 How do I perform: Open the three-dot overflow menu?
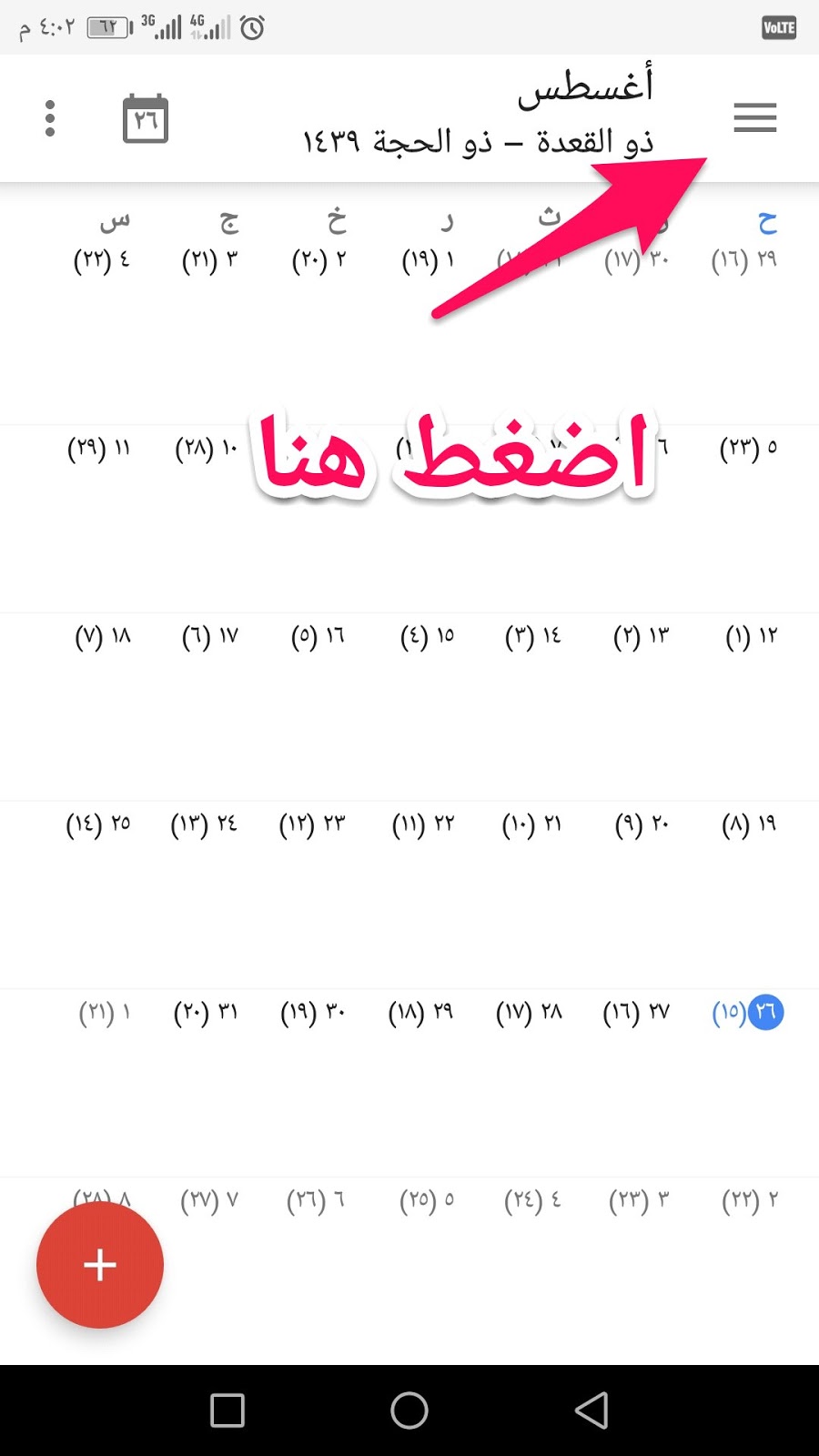pyautogui.click(x=50, y=118)
